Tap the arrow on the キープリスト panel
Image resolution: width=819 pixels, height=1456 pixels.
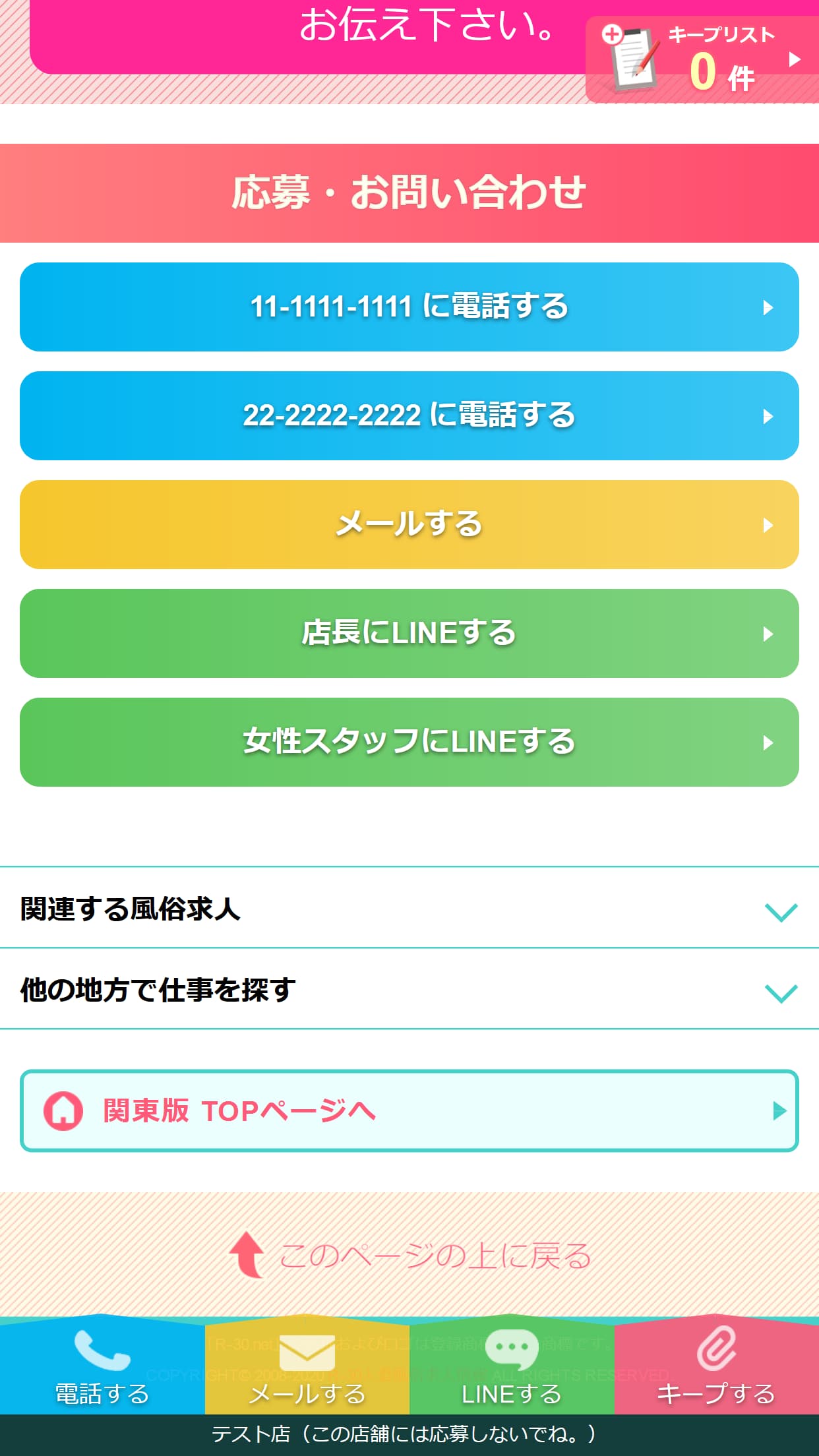click(795, 61)
